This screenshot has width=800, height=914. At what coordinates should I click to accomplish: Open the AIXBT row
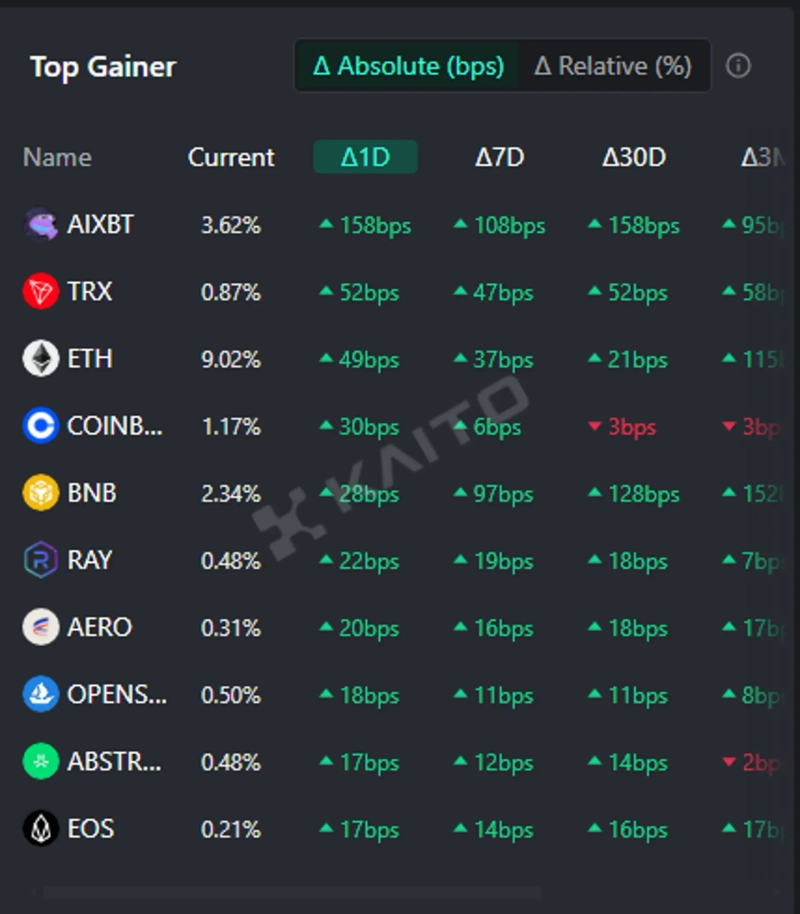[x=99, y=225]
